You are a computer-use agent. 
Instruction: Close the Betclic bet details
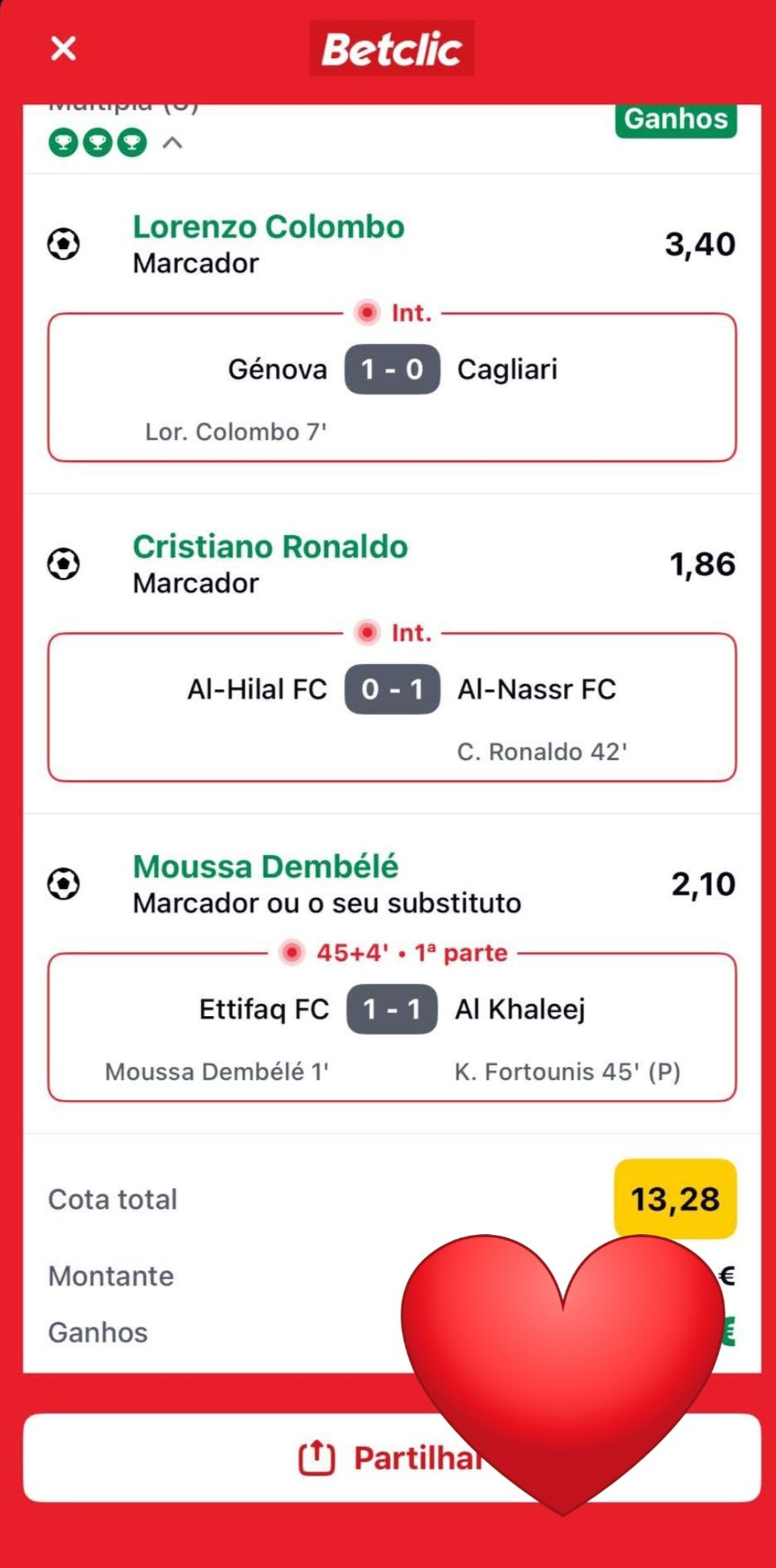(63, 49)
